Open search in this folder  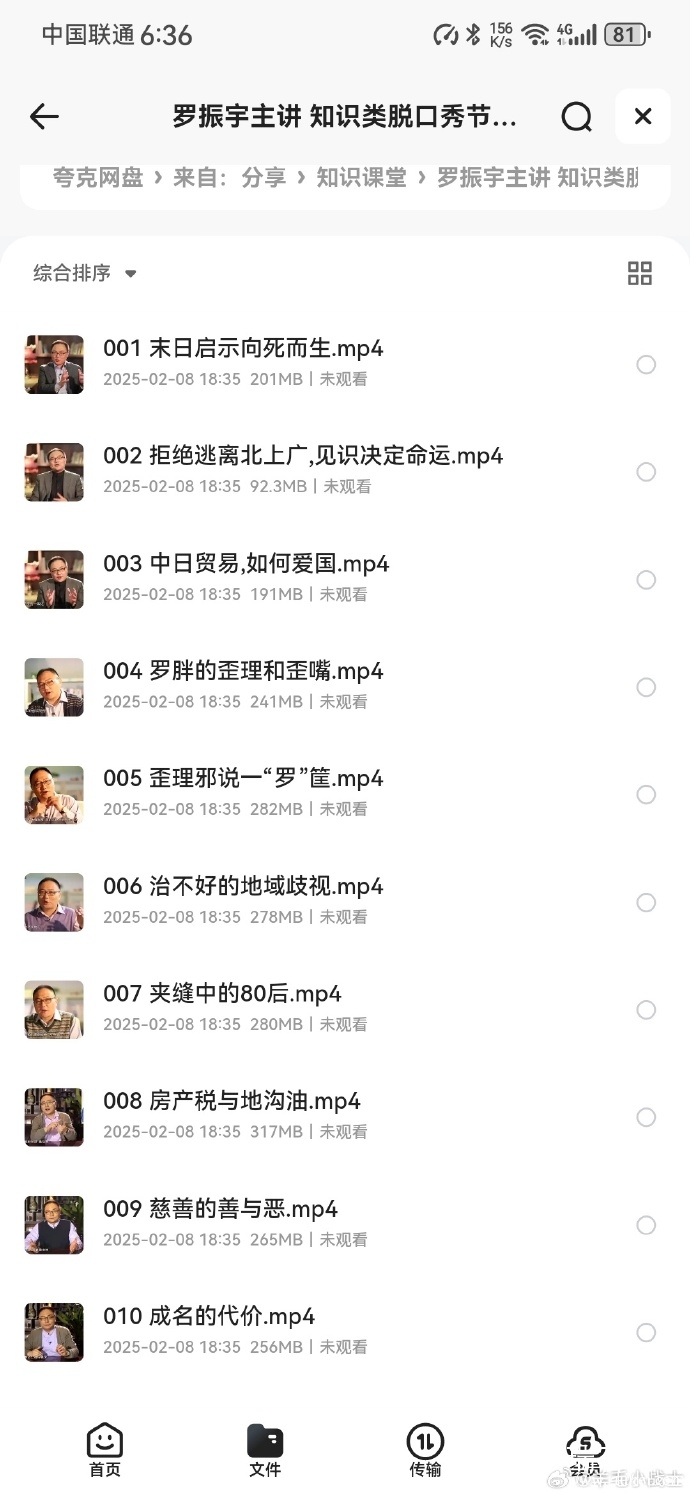coord(576,117)
